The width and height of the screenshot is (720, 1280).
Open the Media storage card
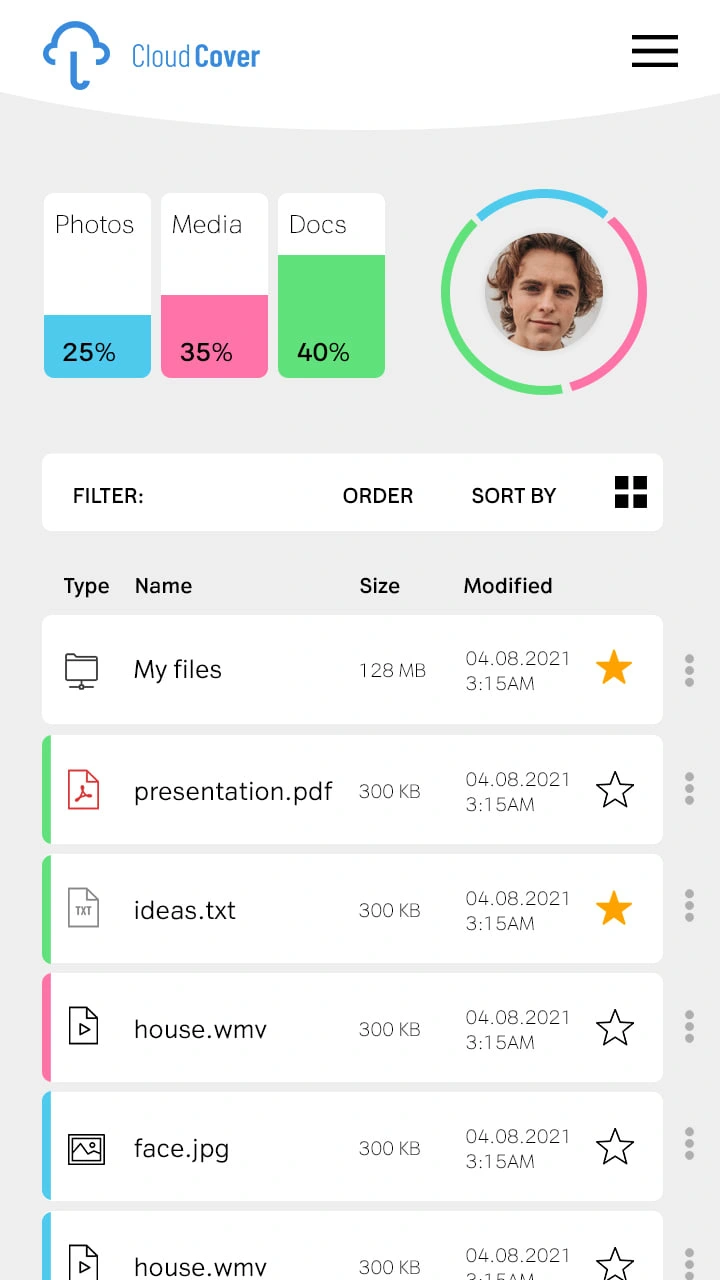click(x=214, y=285)
